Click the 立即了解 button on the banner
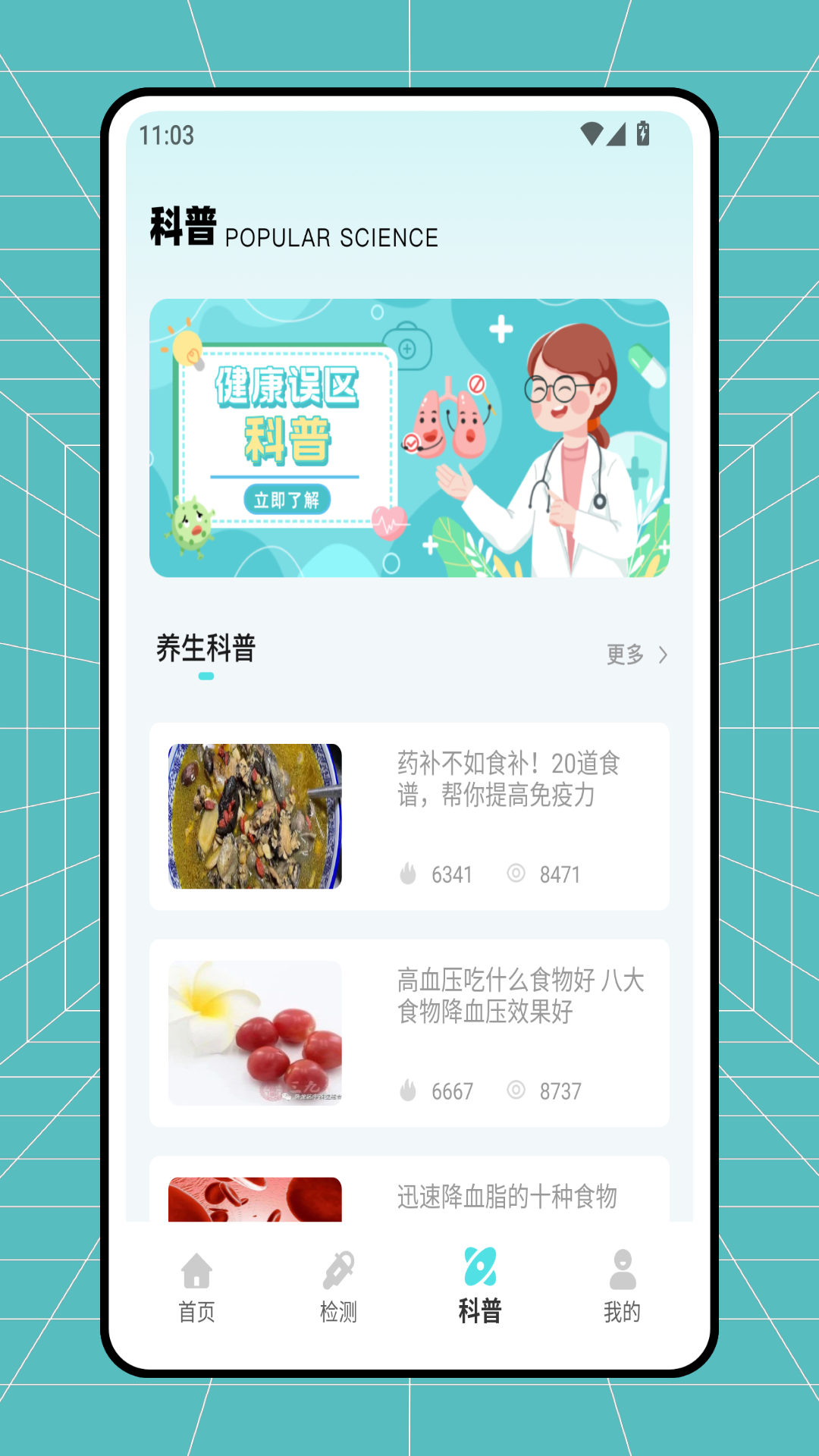Image resolution: width=819 pixels, height=1456 pixels. (289, 500)
